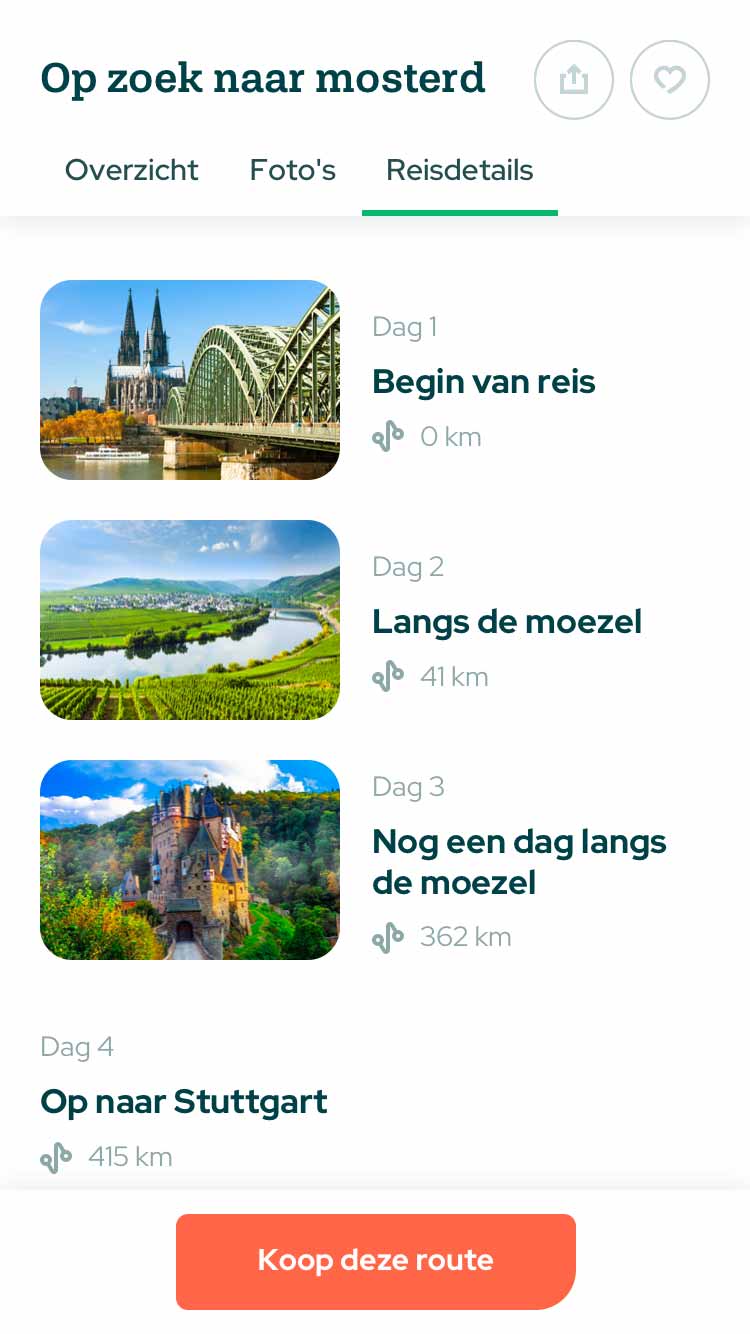The width and height of the screenshot is (750, 1334).
Task: Select the Reisdetails tab
Action: tap(459, 170)
